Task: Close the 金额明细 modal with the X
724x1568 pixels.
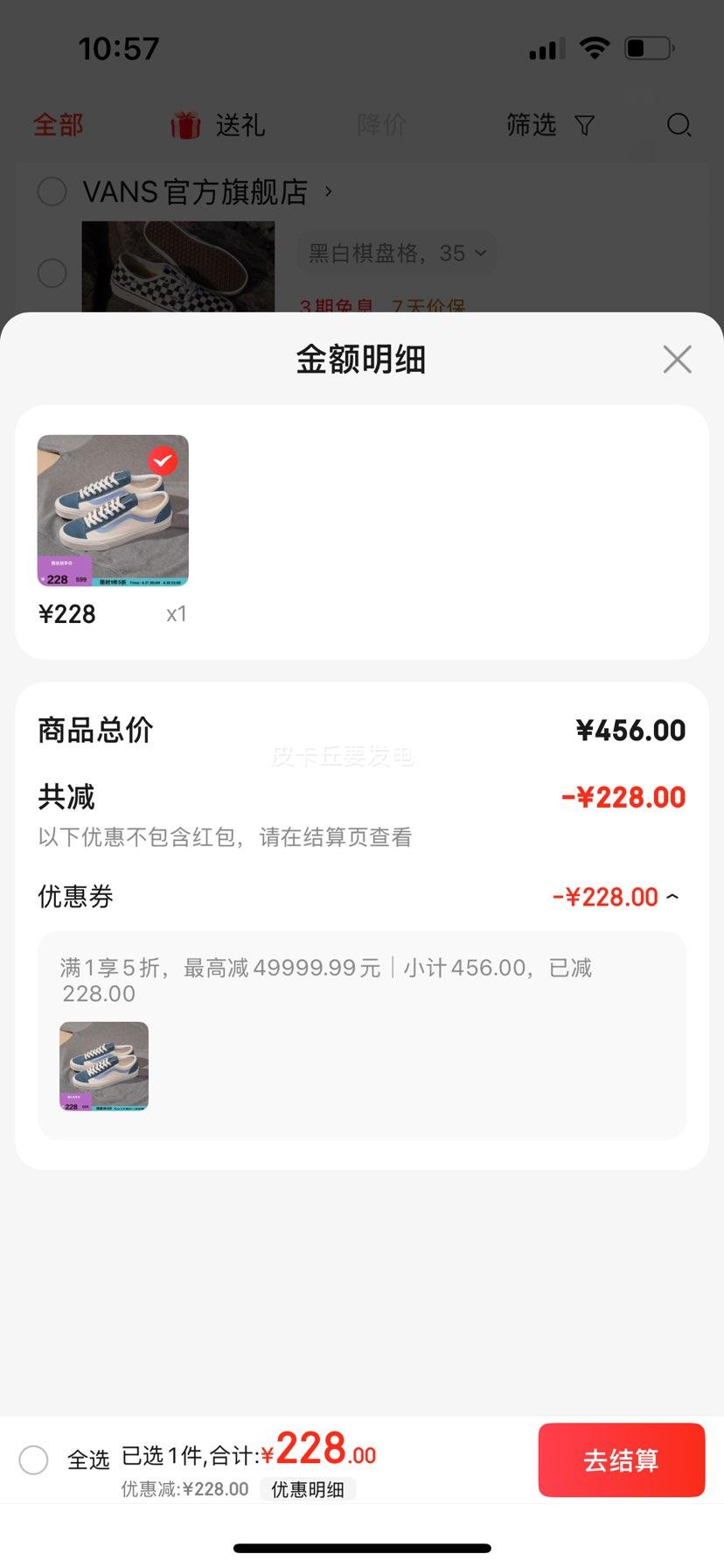Action: click(677, 359)
